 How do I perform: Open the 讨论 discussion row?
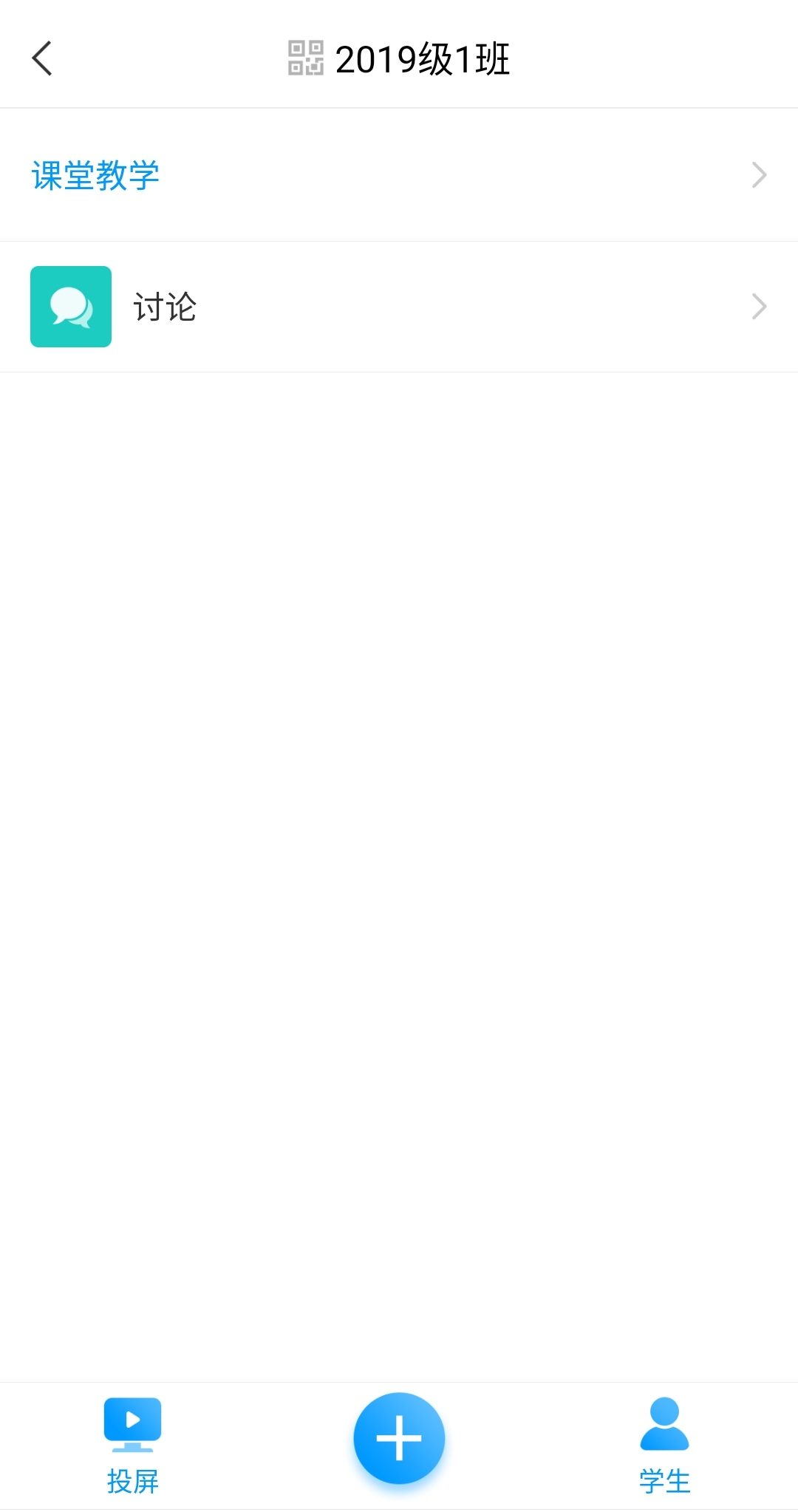(x=399, y=307)
